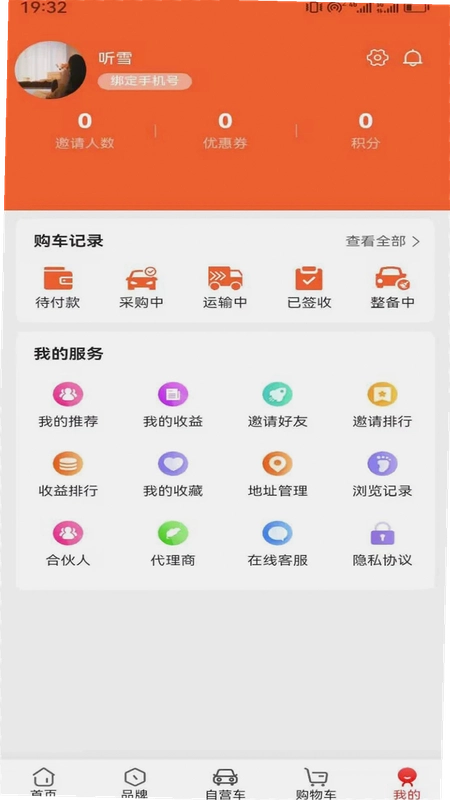
Task: Open the profile avatar picture
Action: [50, 70]
